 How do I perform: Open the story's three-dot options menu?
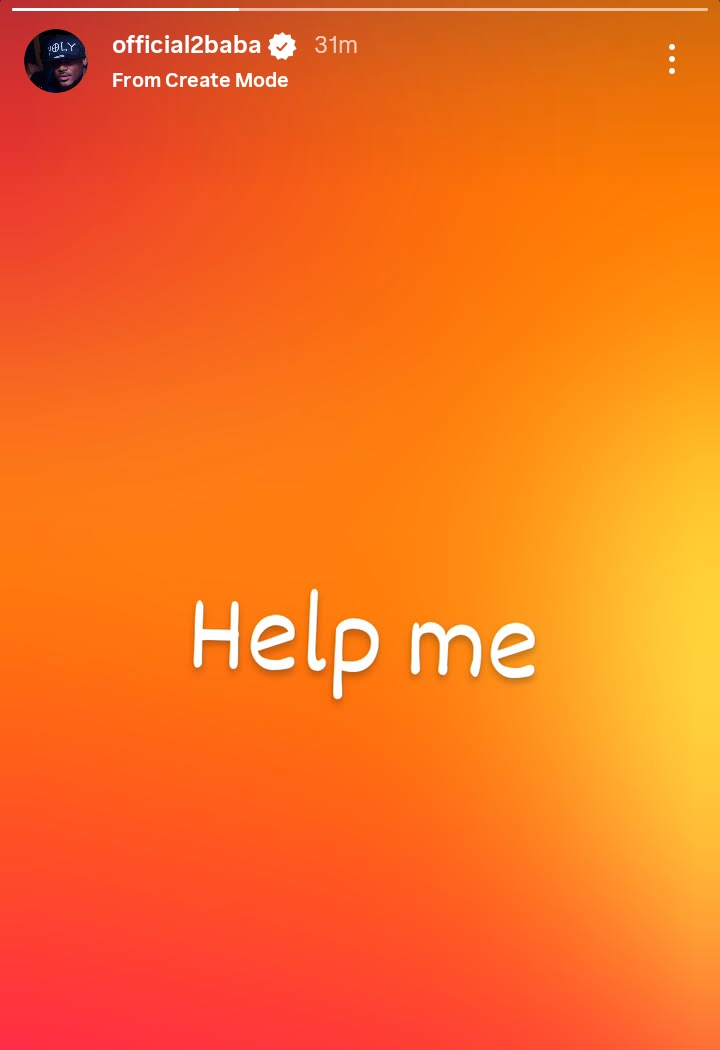[x=672, y=59]
